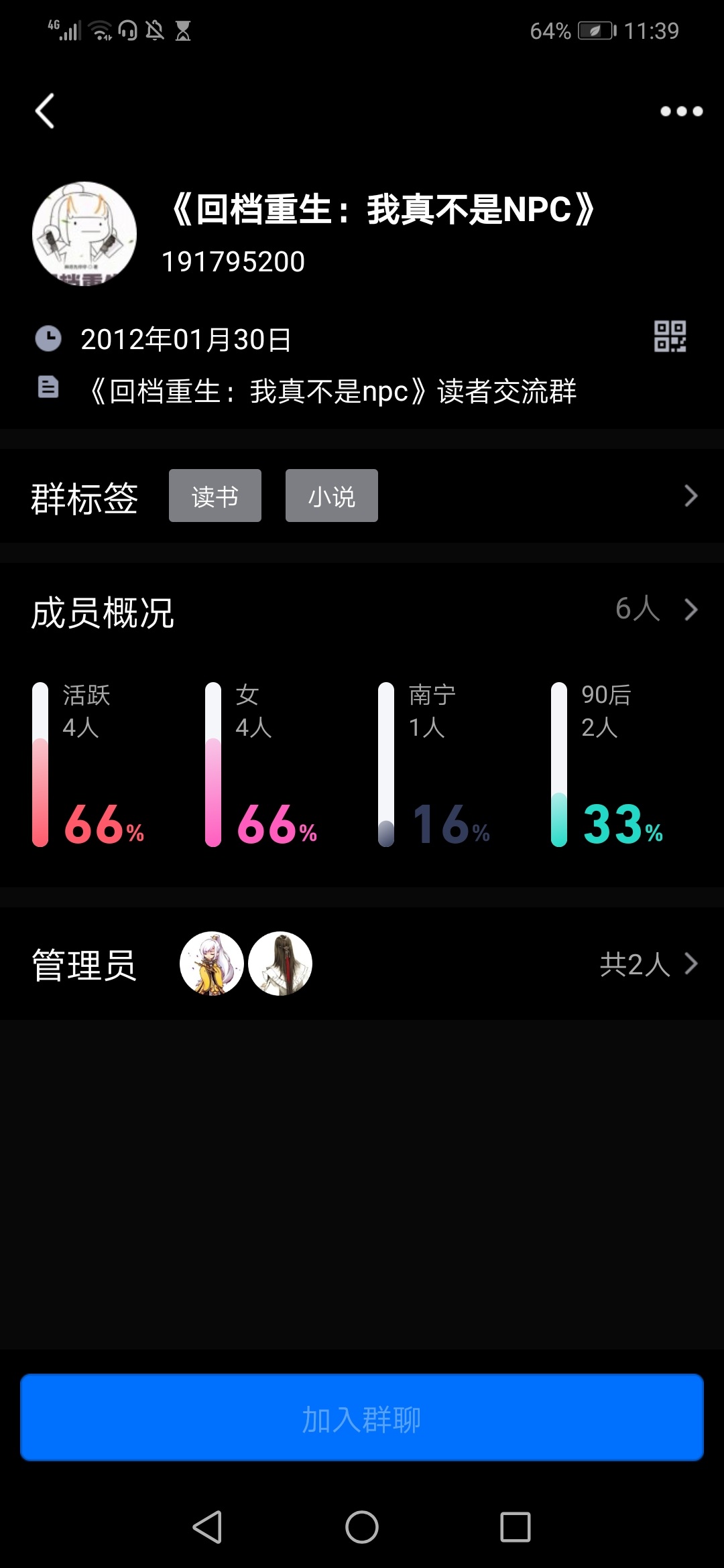The image size is (724, 1568).
Task: Open the system recent apps view
Action: [x=516, y=1528]
